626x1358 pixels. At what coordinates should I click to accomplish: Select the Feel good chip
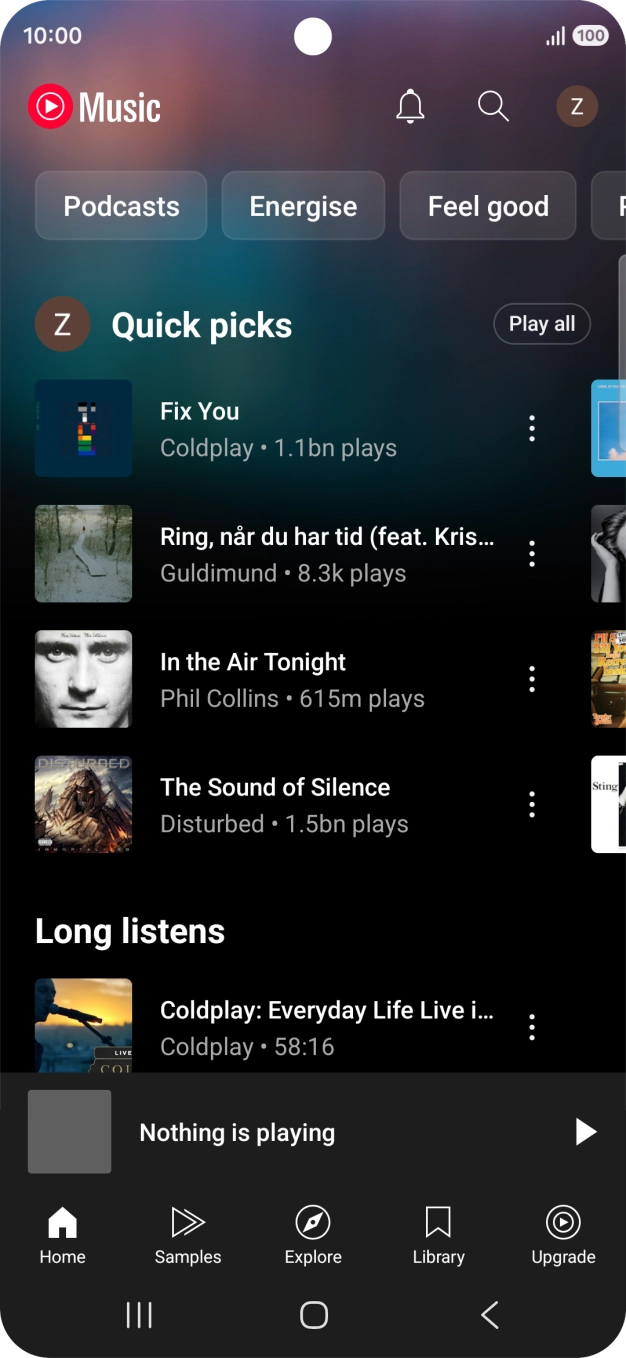pos(488,206)
